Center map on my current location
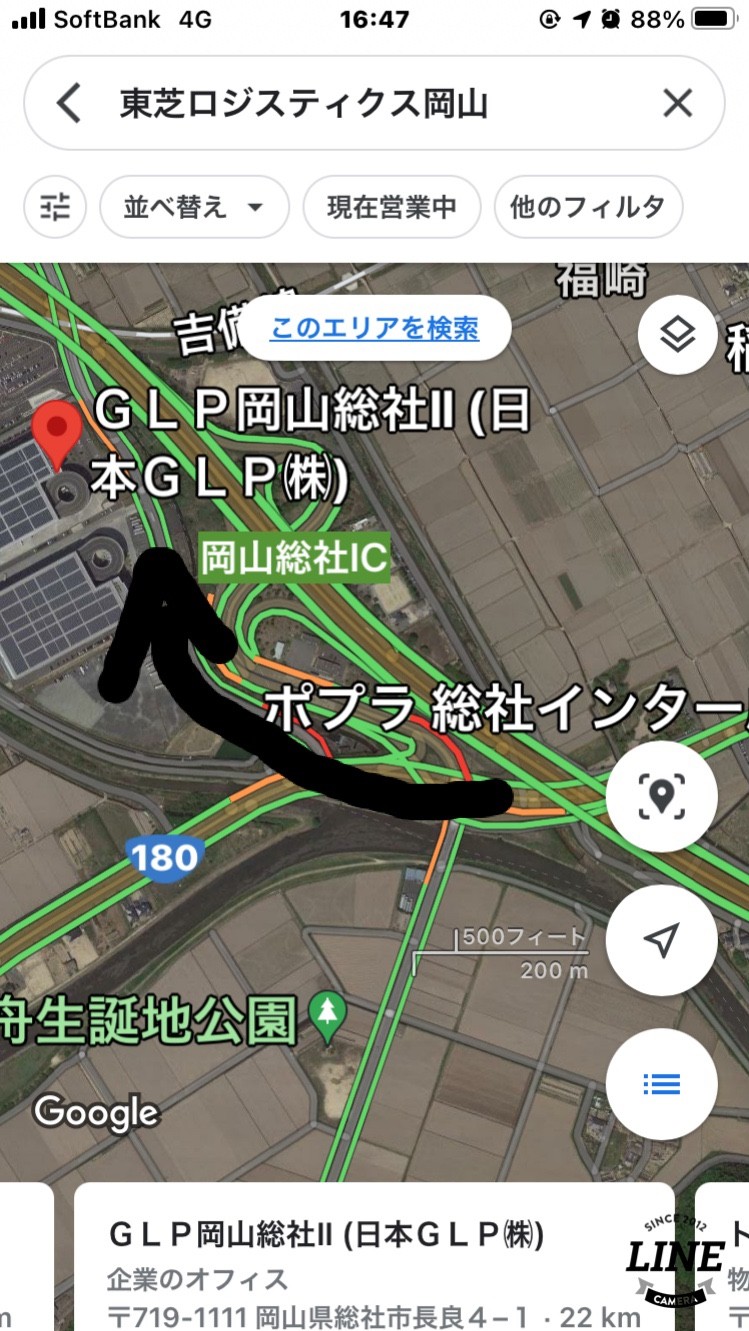Viewport: 749px width, 1331px height. pos(661,939)
